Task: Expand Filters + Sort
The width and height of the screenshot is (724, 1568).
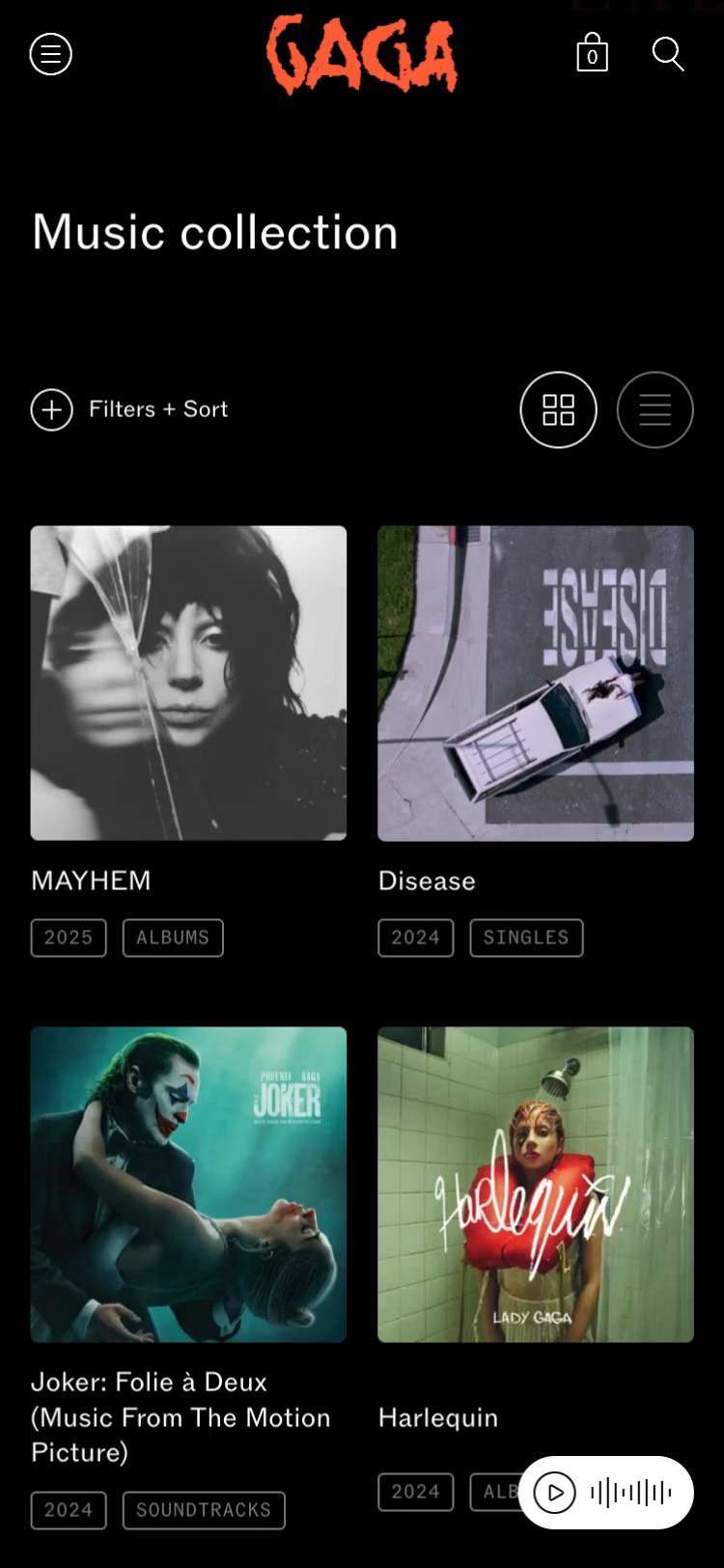Action: point(129,409)
